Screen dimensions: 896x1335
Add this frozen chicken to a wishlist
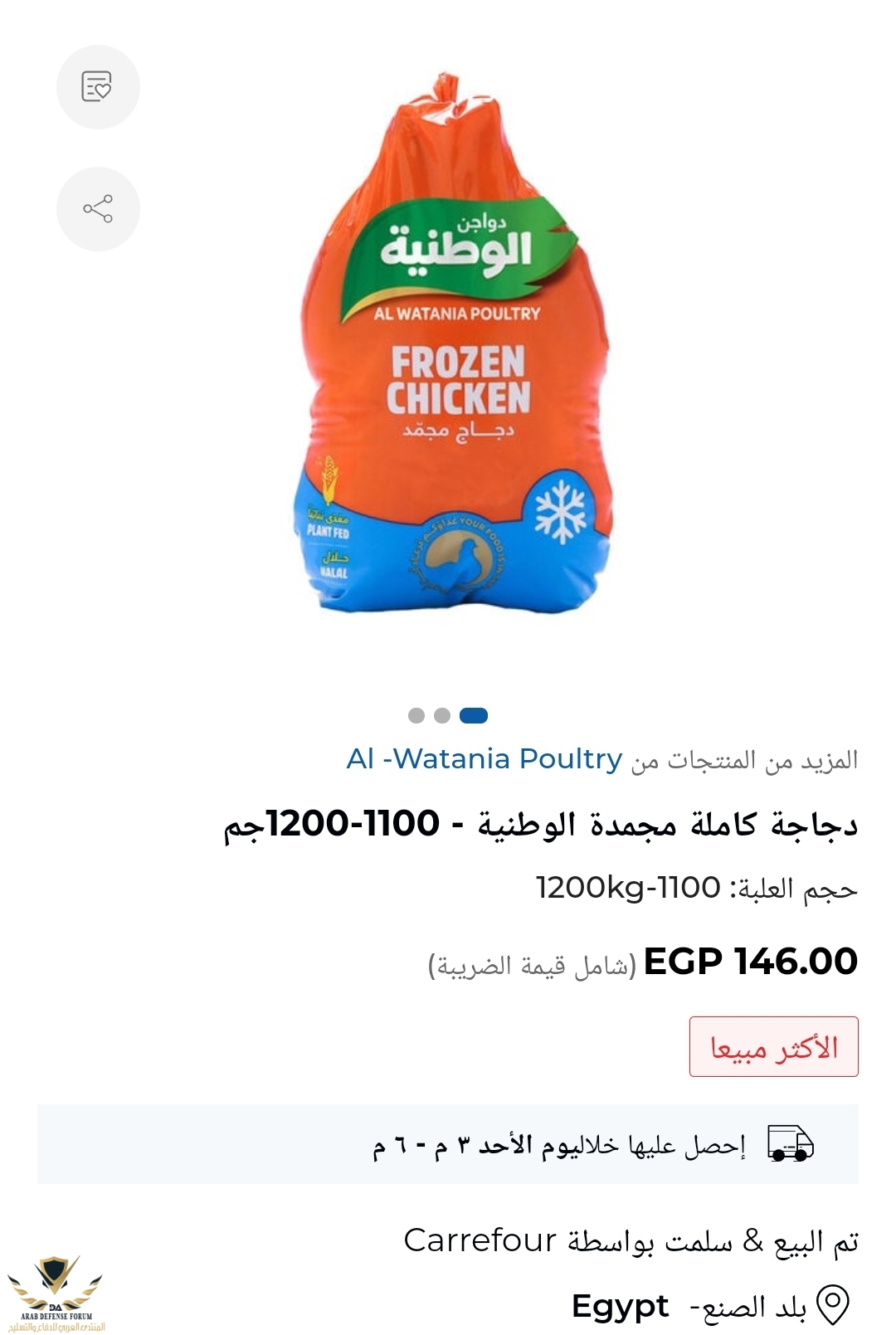coord(98,87)
